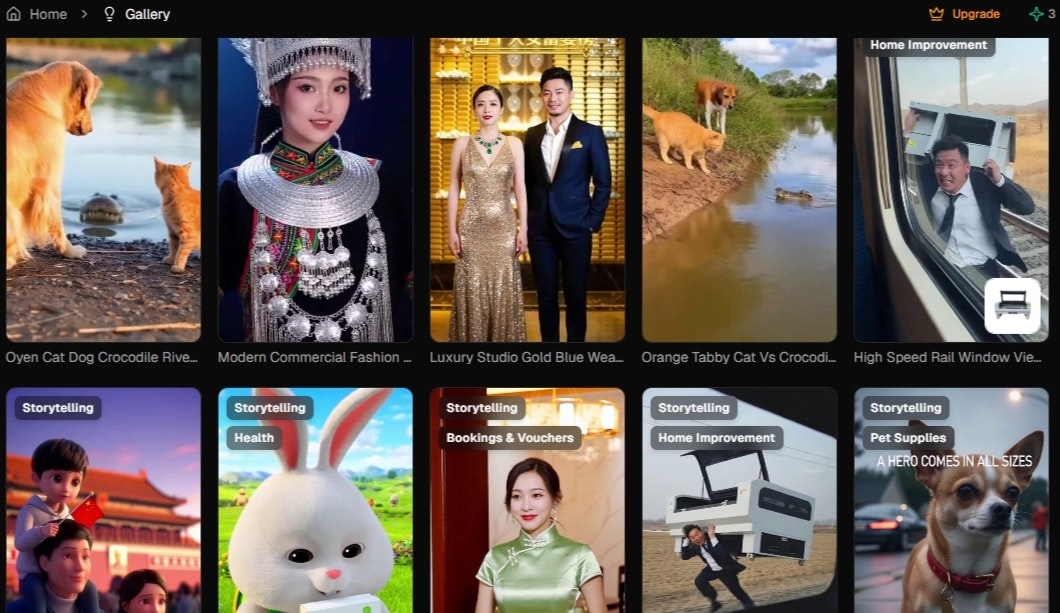Go to Home in the breadcrumb
1060x613 pixels.
pos(37,14)
